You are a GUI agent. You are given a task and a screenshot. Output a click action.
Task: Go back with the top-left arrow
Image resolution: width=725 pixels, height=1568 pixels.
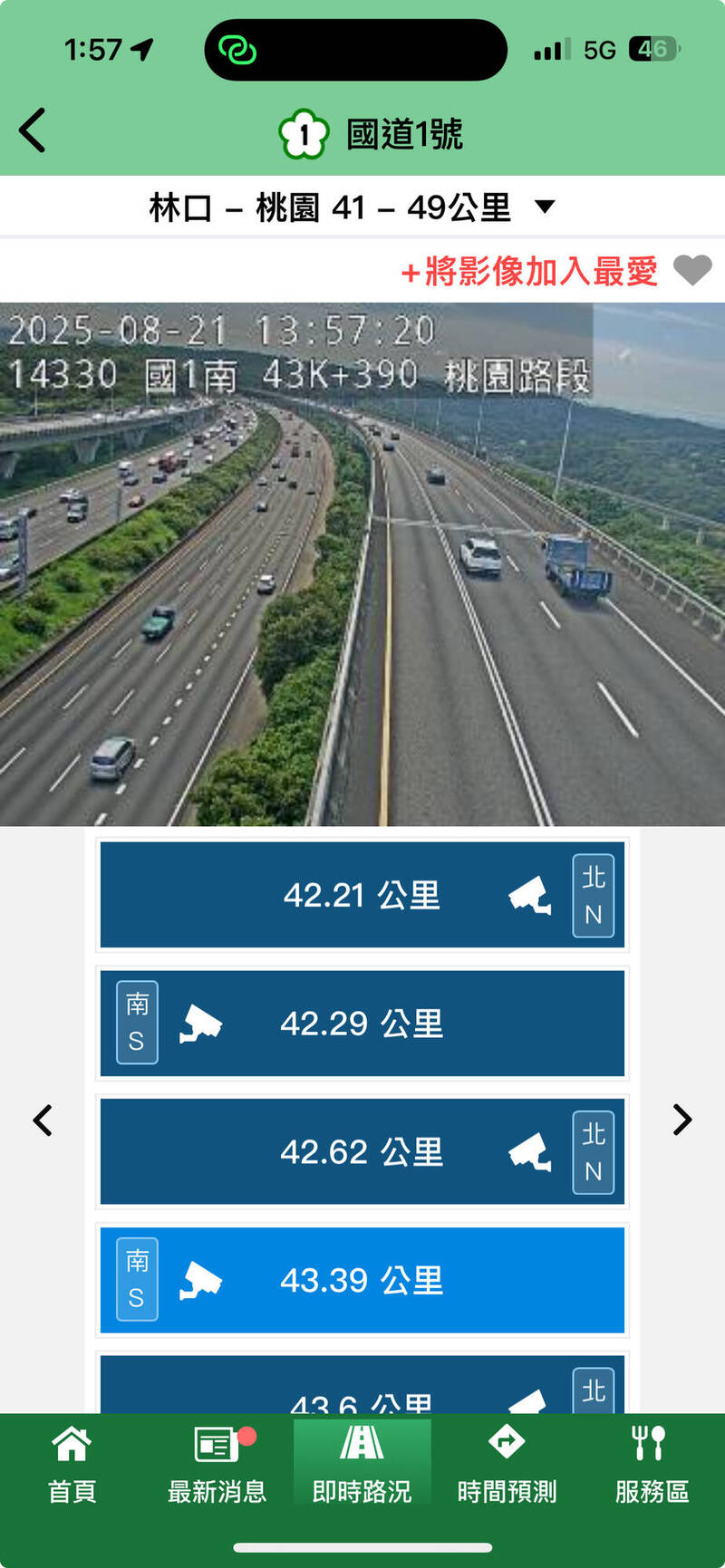coord(33,130)
